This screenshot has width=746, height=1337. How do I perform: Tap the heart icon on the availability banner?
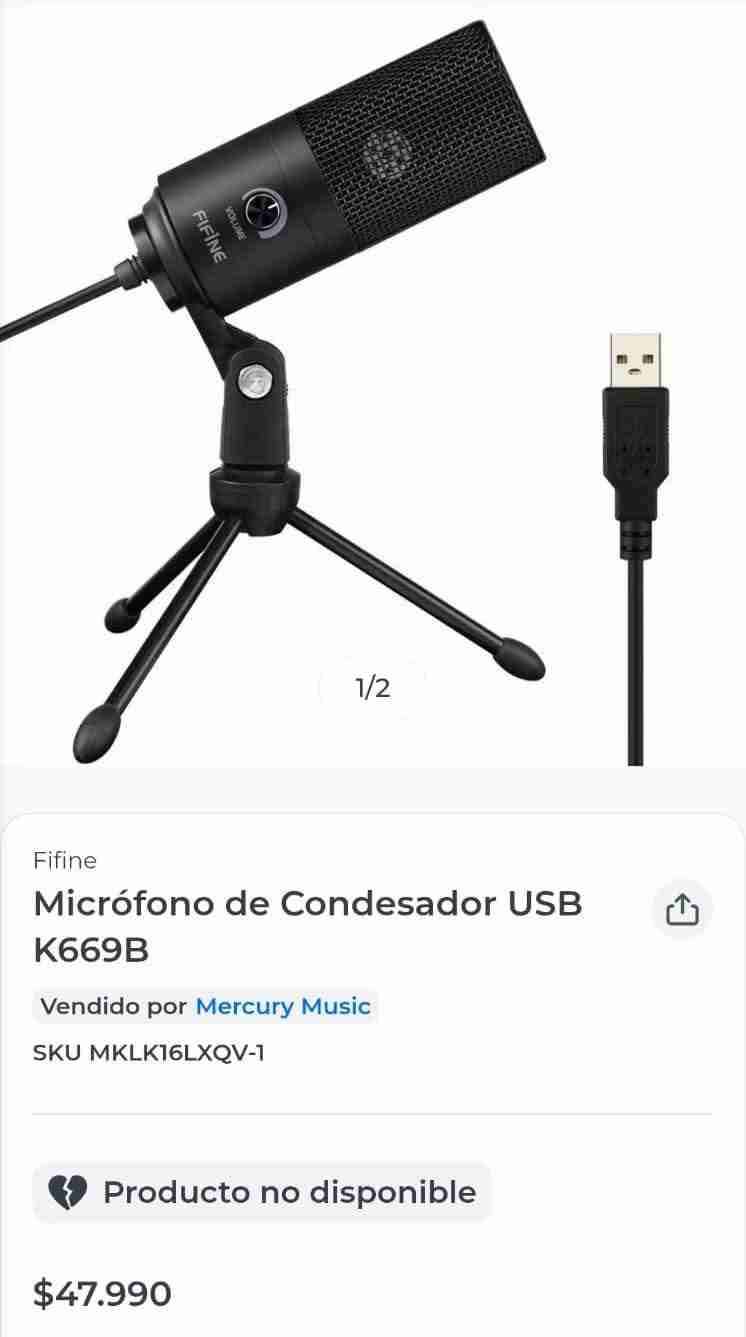pos(68,1191)
